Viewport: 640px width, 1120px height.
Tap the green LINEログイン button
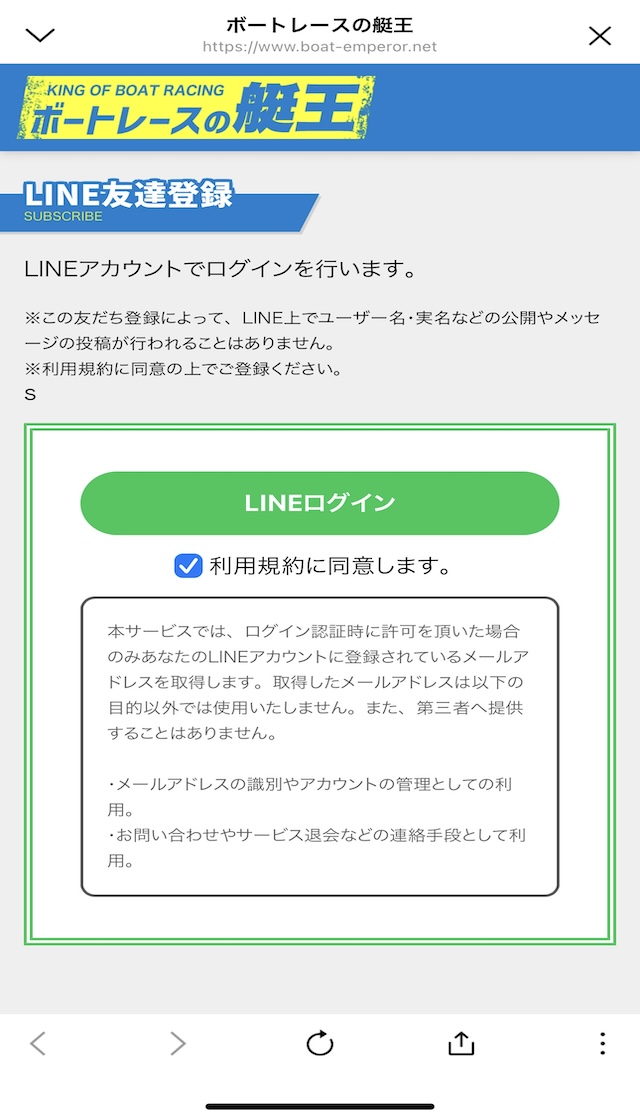pyautogui.click(x=319, y=503)
